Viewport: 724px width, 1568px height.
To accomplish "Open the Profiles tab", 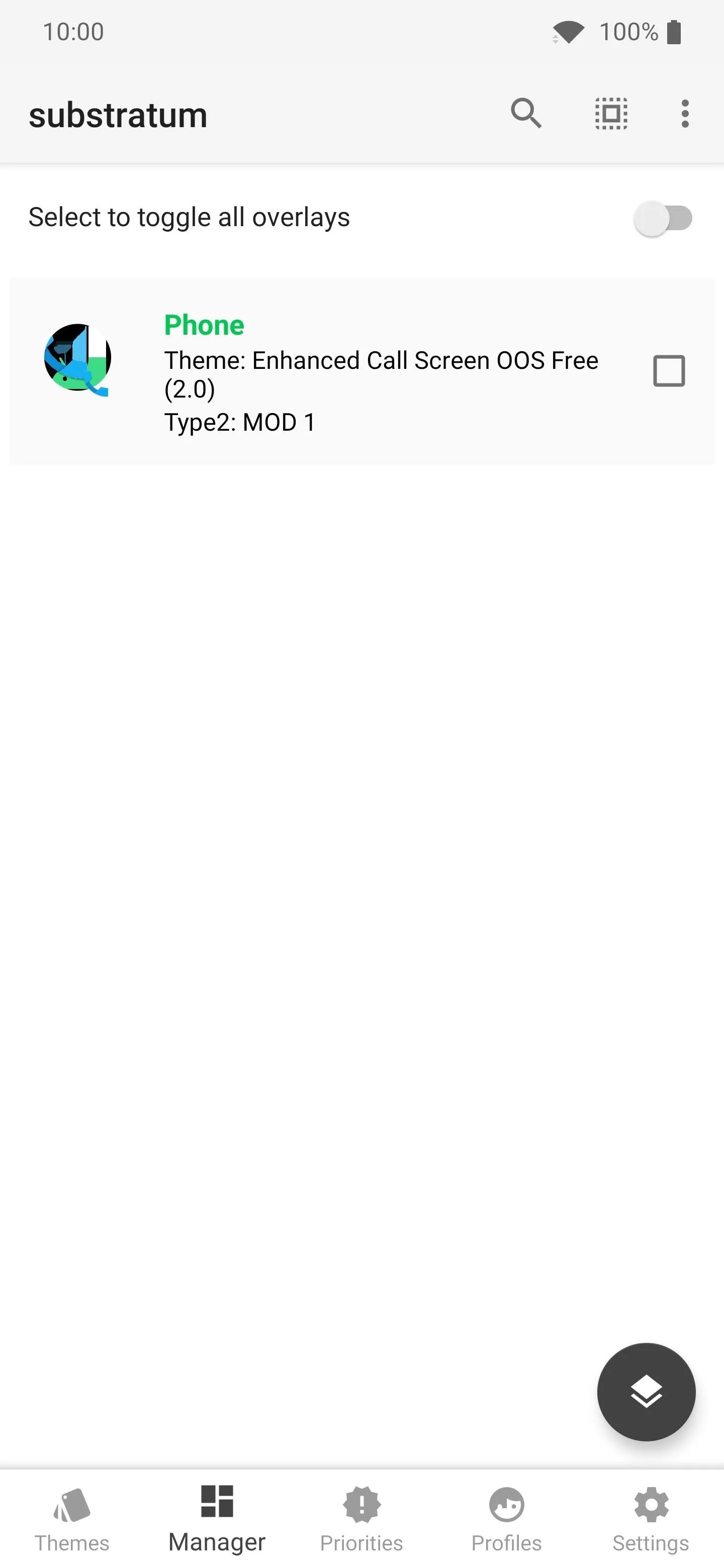I will (x=507, y=1519).
